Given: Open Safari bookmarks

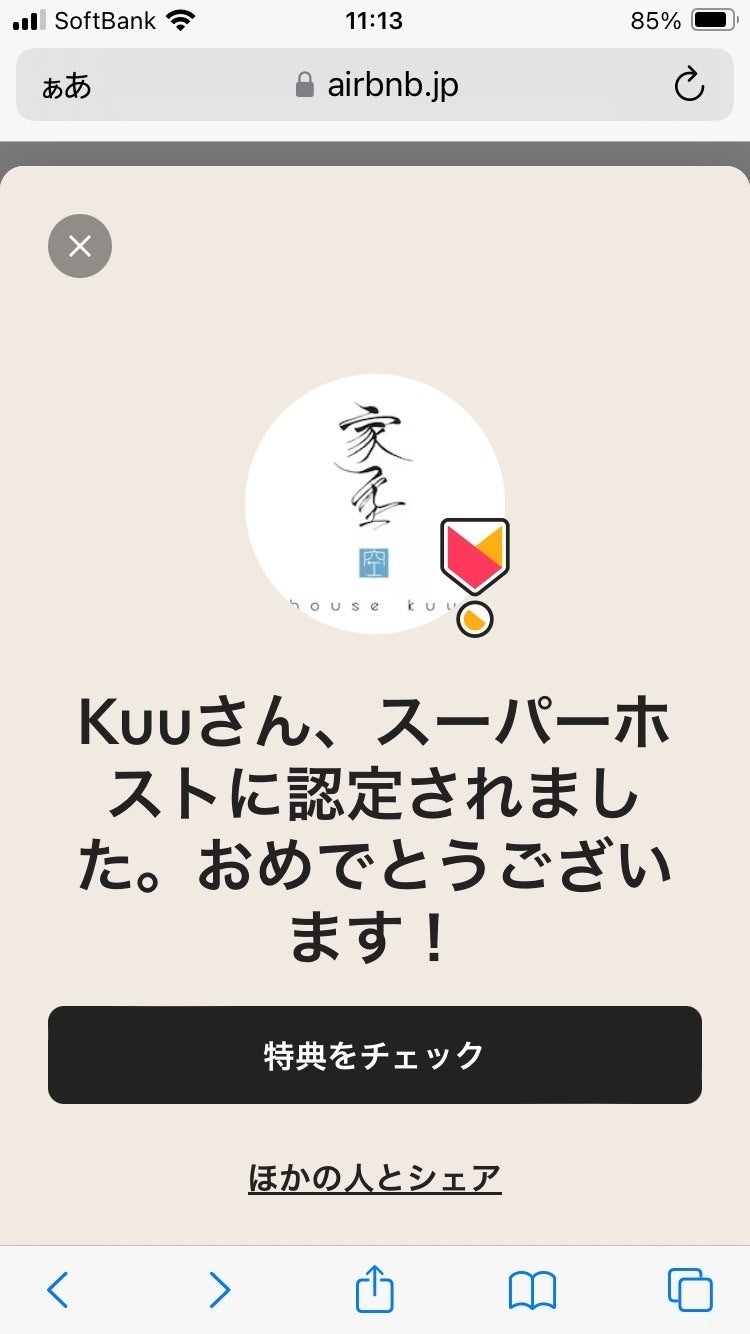Looking at the screenshot, I should click(x=532, y=1290).
